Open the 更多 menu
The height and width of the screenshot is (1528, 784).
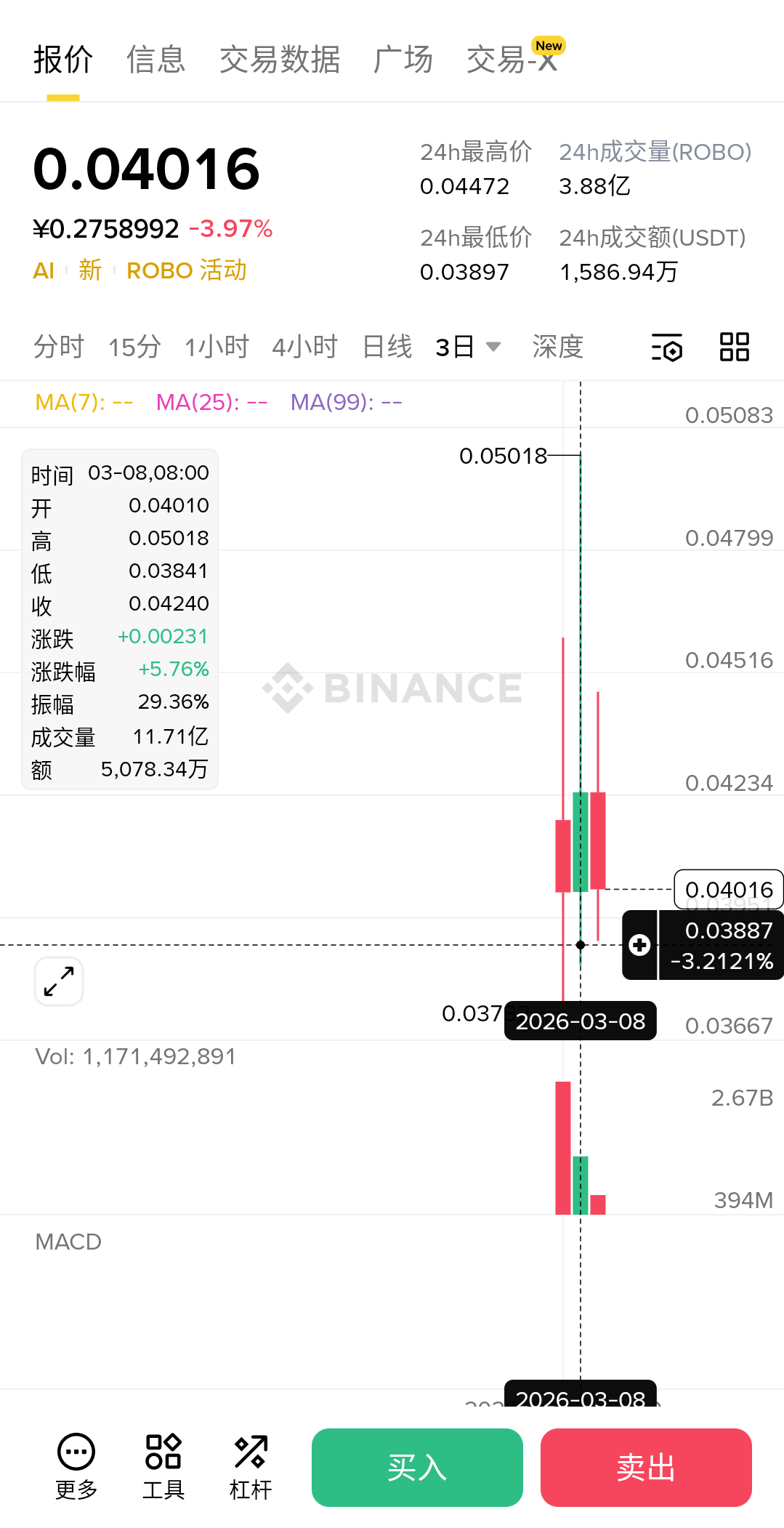(x=76, y=1467)
